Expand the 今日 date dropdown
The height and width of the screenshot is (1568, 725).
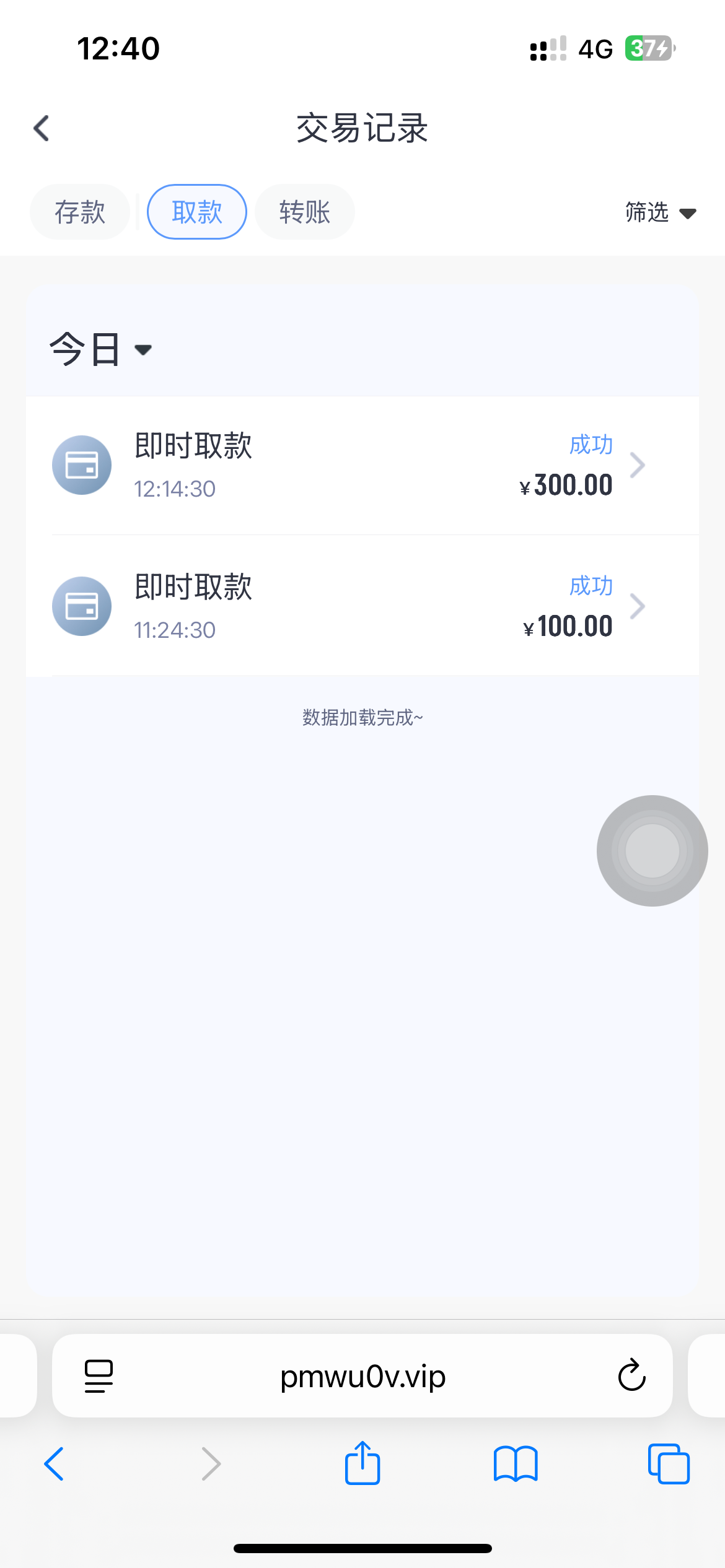click(101, 349)
